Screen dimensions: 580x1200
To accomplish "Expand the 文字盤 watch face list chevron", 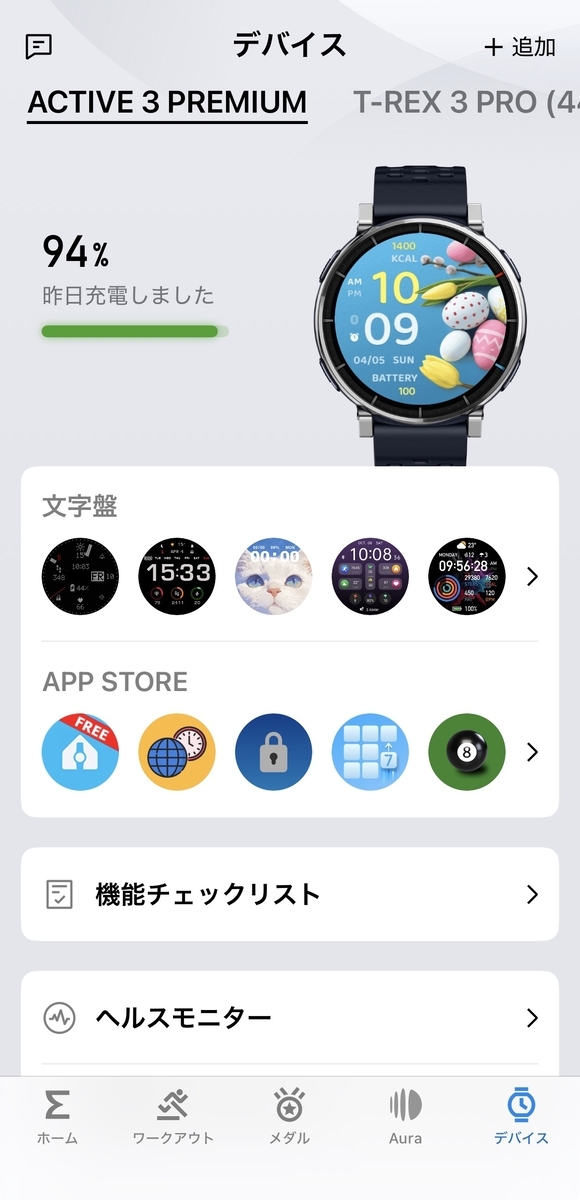I will (532, 576).
